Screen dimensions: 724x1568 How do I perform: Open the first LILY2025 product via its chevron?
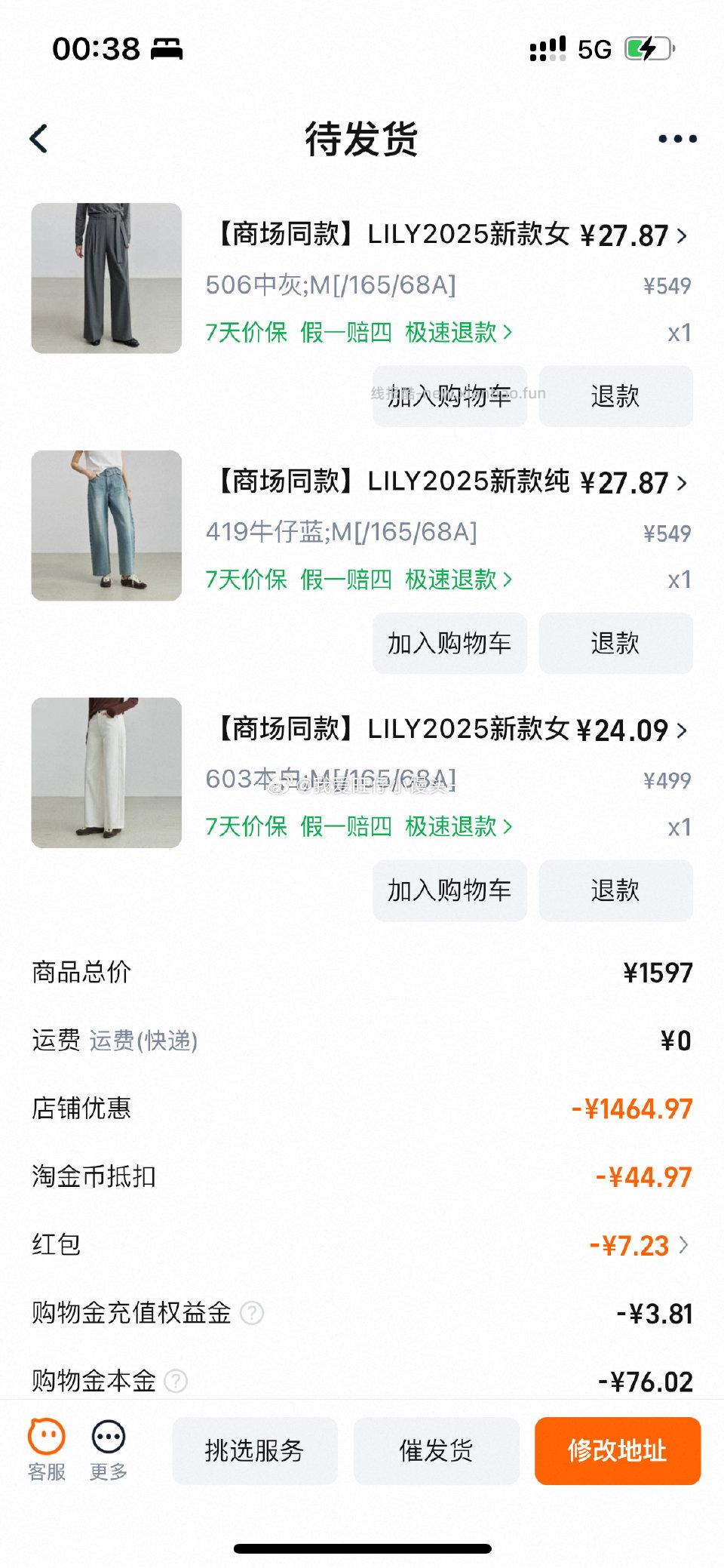click(x=683, y=235)
